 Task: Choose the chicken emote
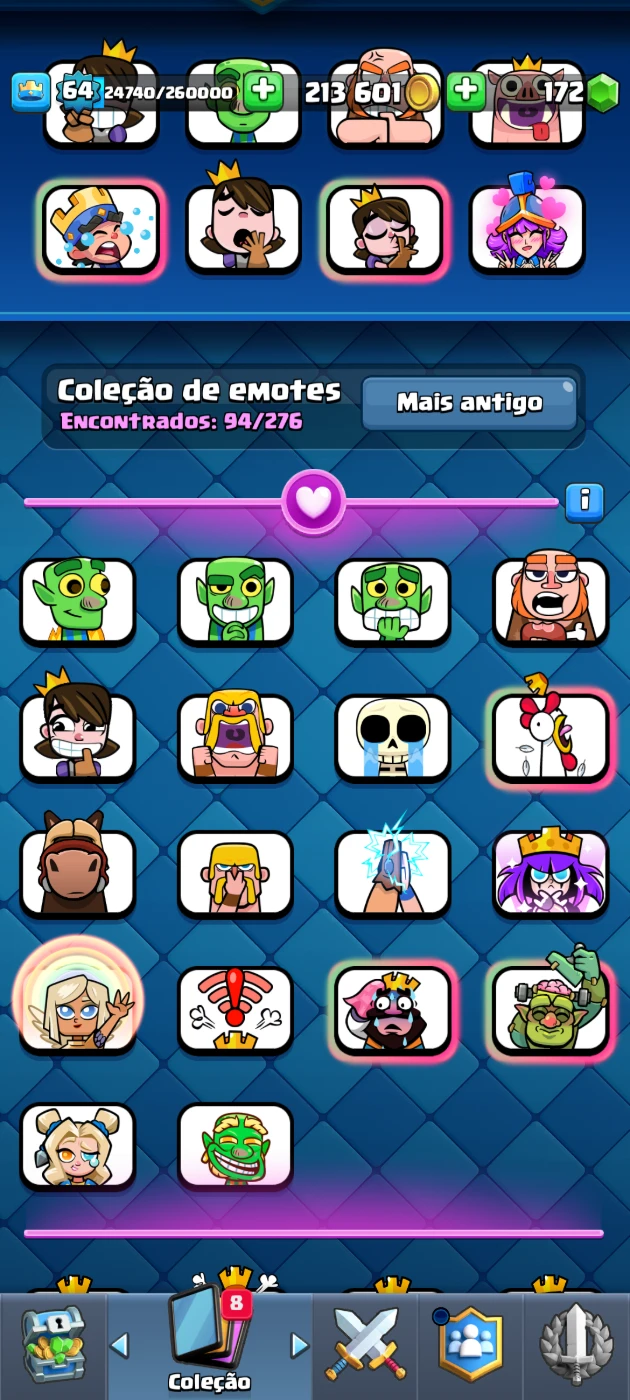point(550,738)
